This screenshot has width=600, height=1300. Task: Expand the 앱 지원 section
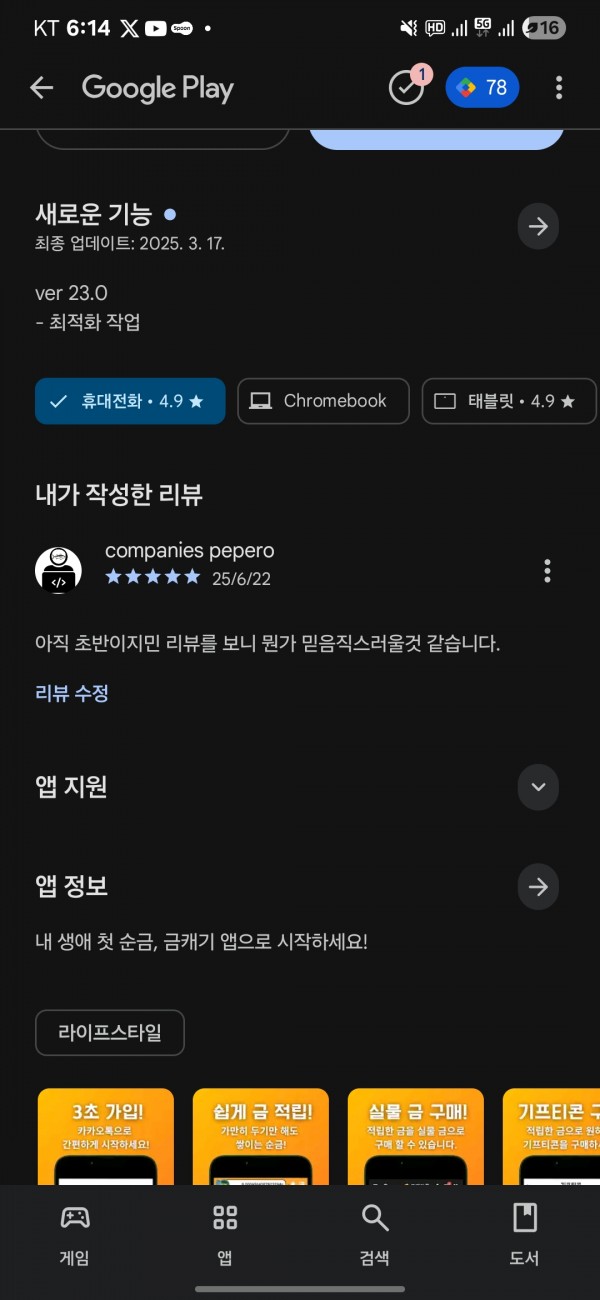coord(538,787)
